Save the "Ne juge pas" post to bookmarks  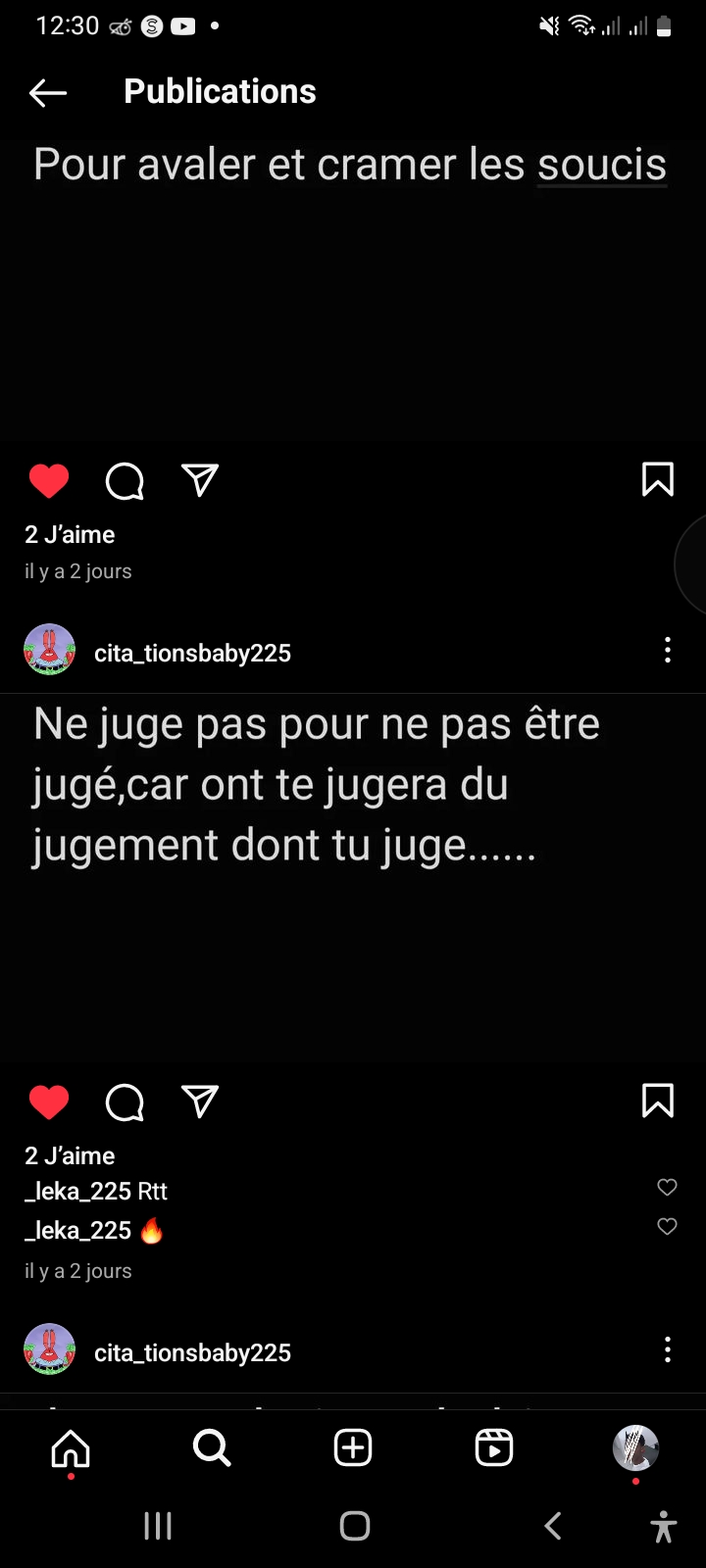pos(657,1101)
